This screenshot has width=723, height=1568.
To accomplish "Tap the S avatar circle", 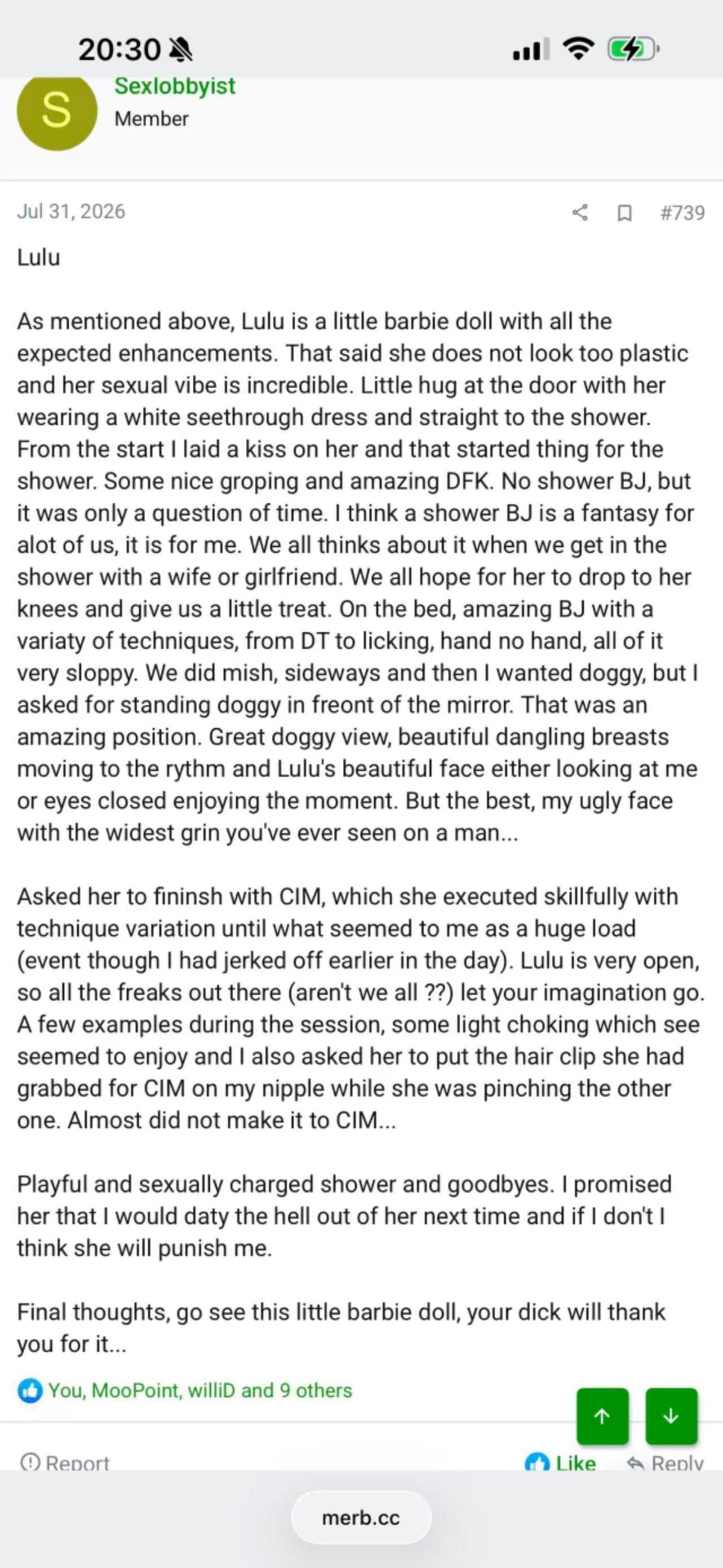I will tap(57, 112).
